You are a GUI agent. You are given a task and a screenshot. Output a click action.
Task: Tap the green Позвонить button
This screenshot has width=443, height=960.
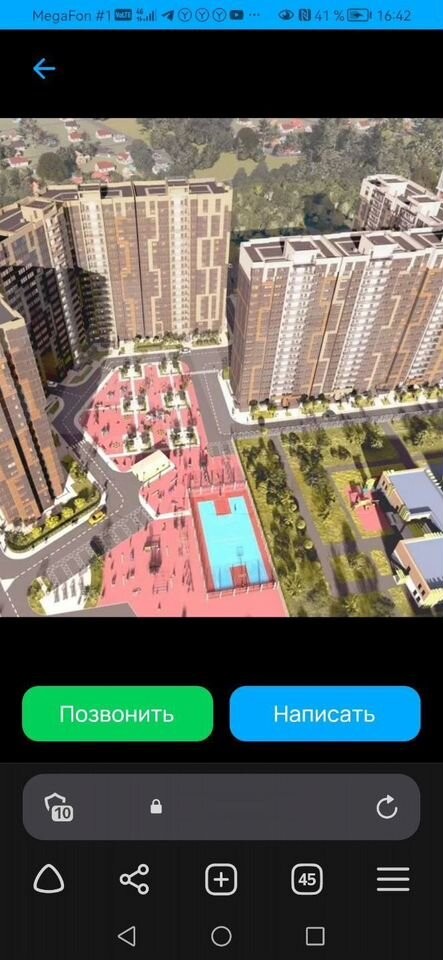(x=117, y=714)
